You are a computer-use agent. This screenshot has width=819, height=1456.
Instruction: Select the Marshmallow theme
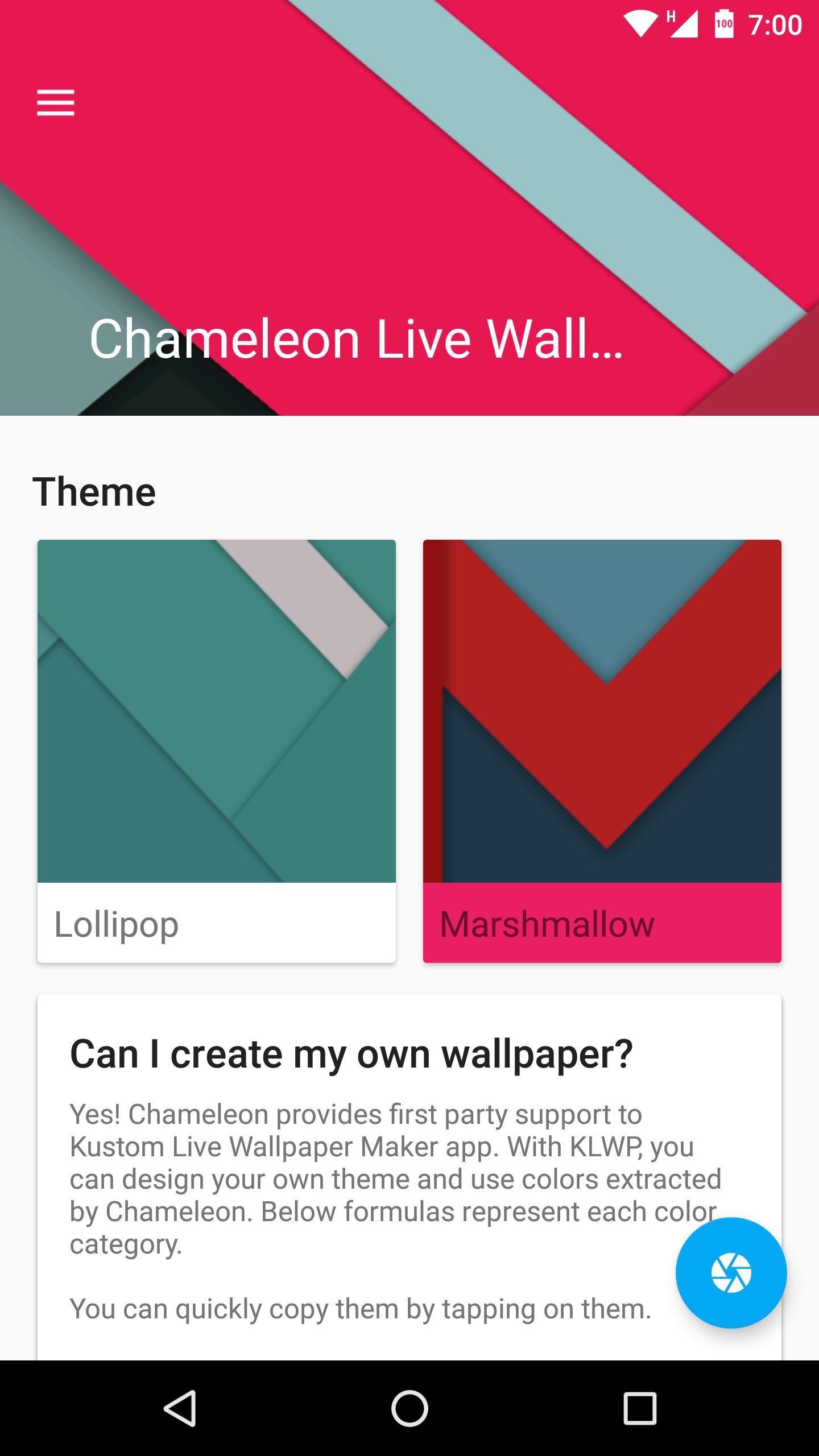coord(602,751)
